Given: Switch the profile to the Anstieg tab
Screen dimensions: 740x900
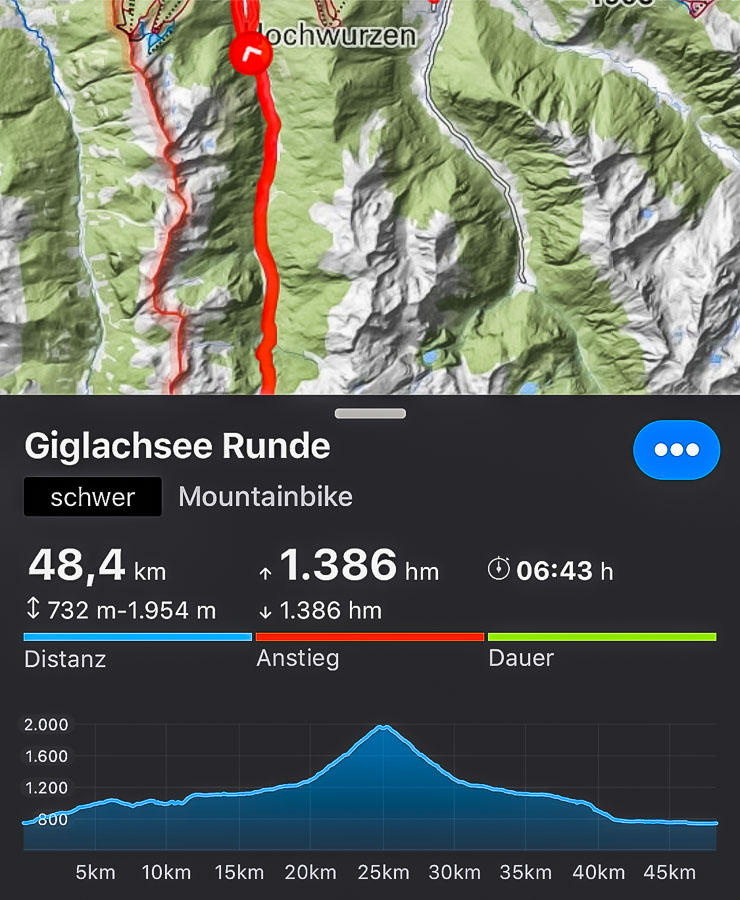Looking at the screenshot, I should click(x=369, y=650).
